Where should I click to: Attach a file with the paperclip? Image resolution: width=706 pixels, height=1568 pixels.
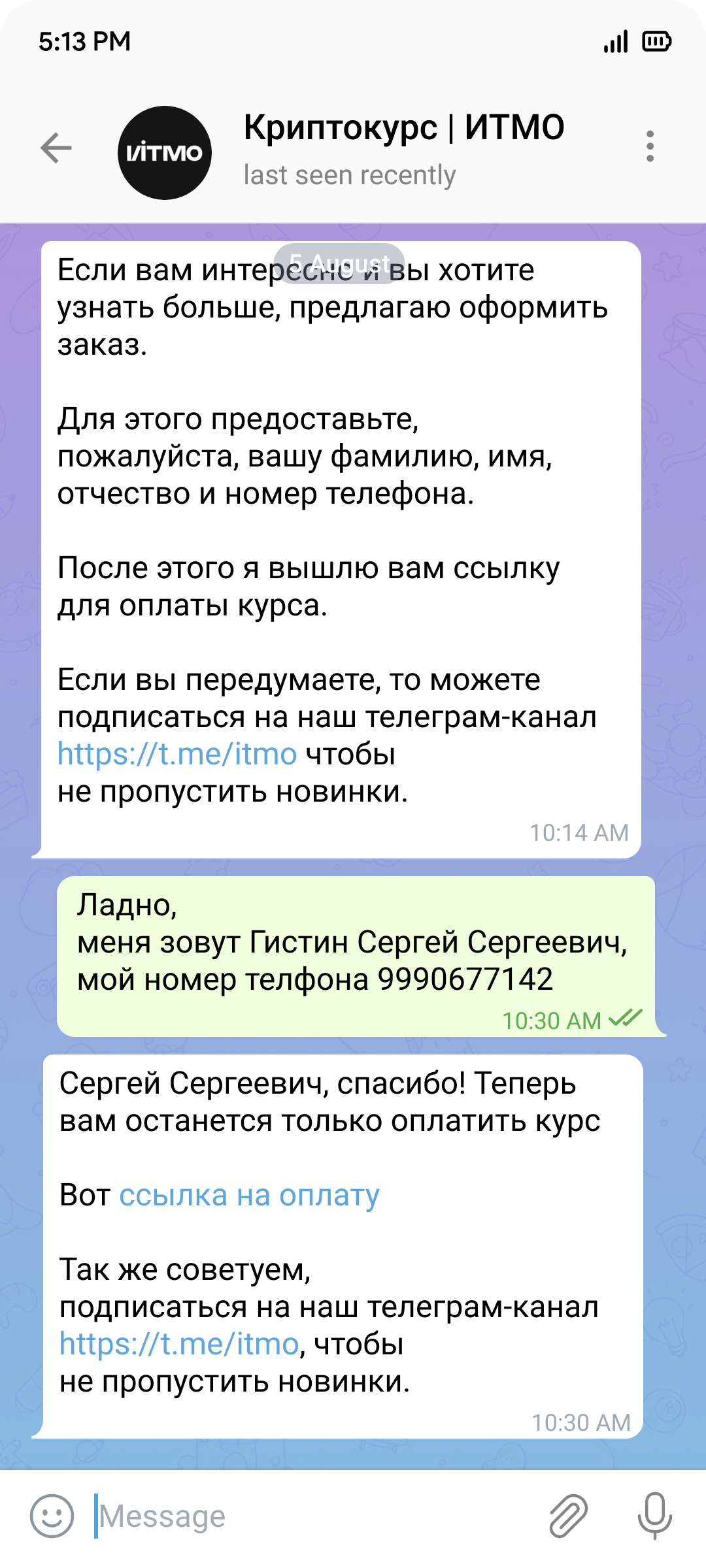[x=568, y=1516]
